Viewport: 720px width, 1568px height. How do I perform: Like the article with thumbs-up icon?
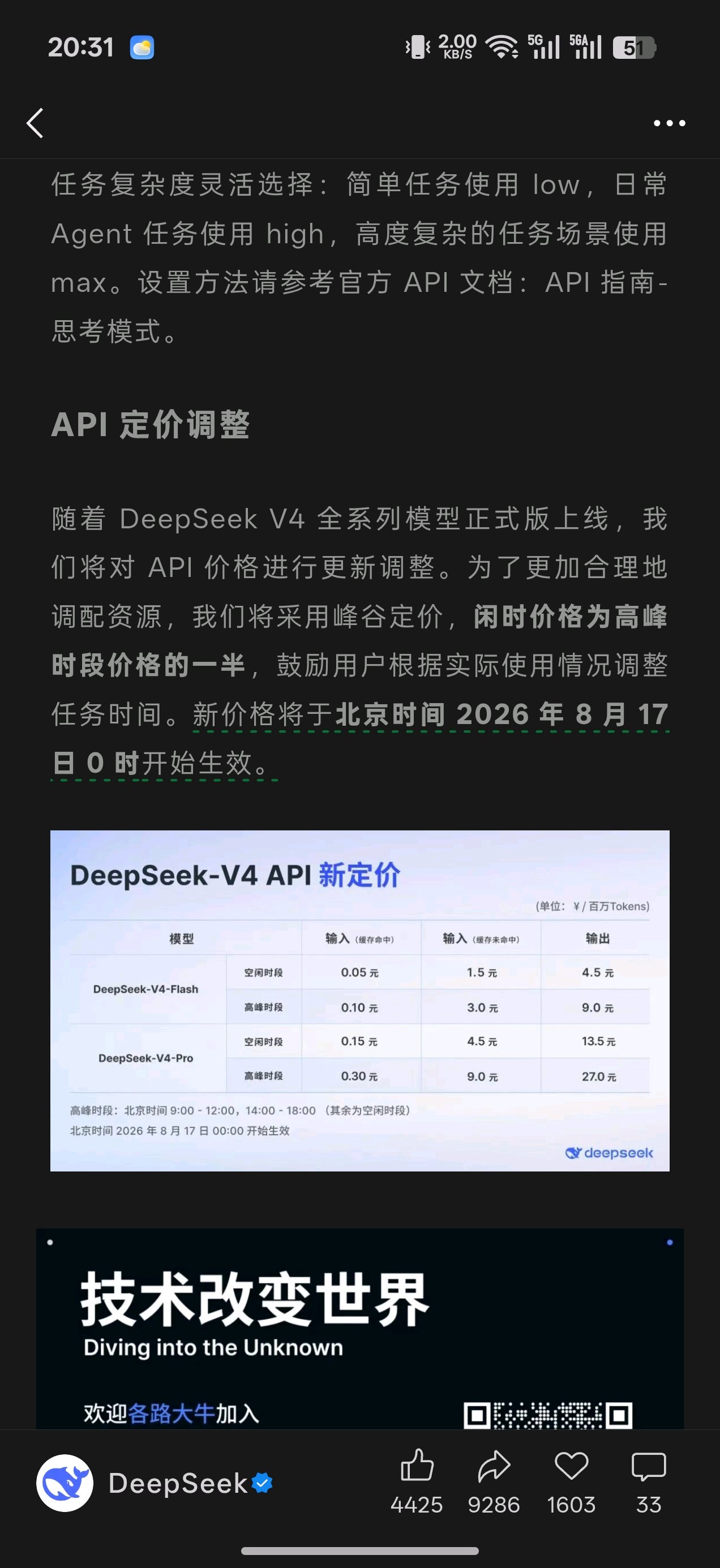417,1465
